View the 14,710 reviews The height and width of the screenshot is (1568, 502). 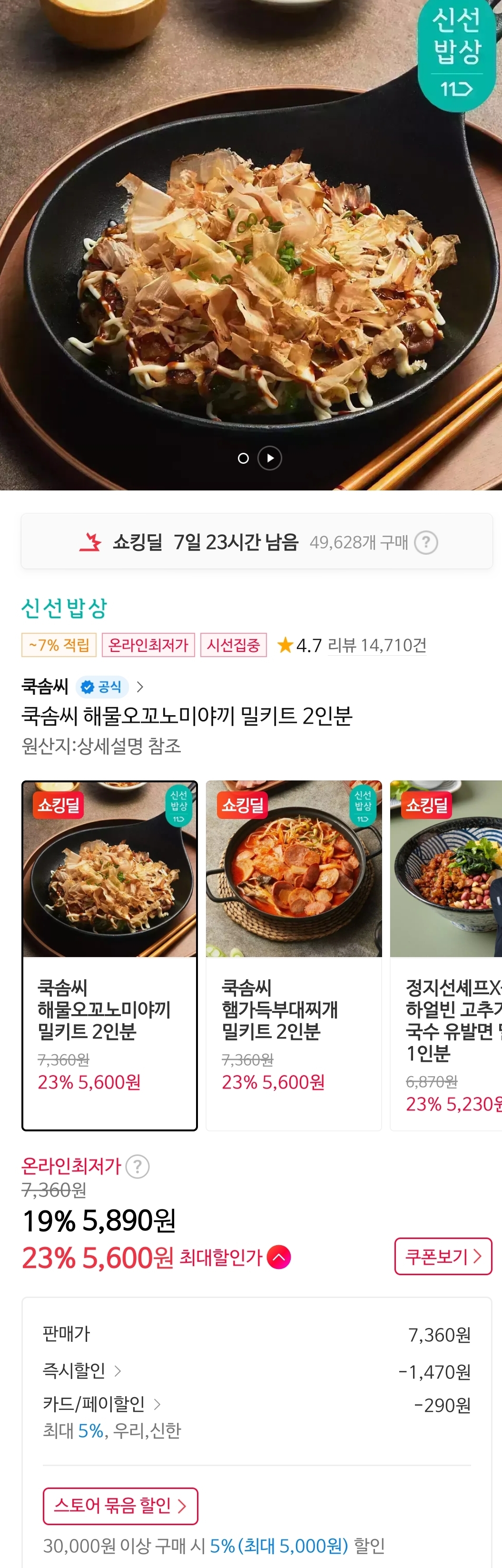point(376,645)
